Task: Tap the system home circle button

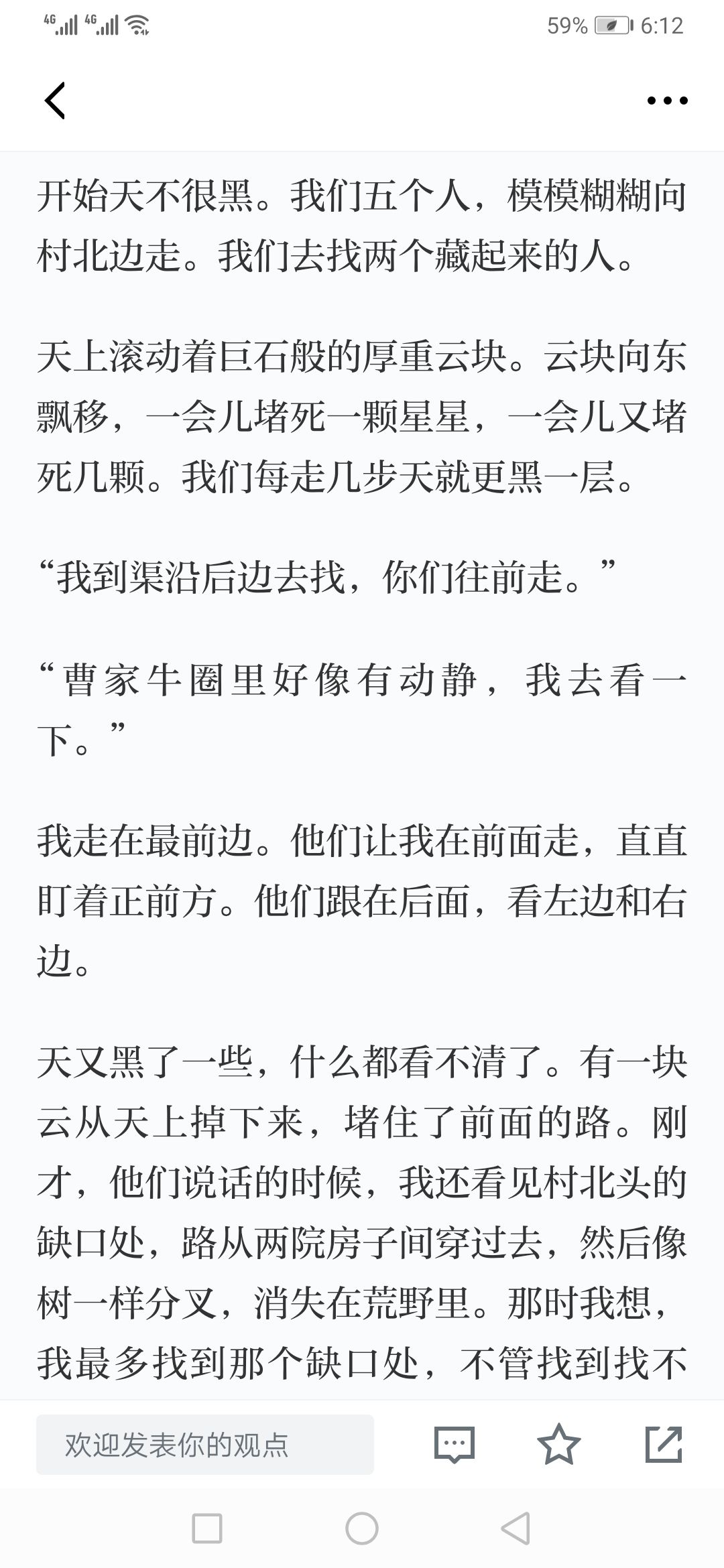Action: tap(362, 1528)
